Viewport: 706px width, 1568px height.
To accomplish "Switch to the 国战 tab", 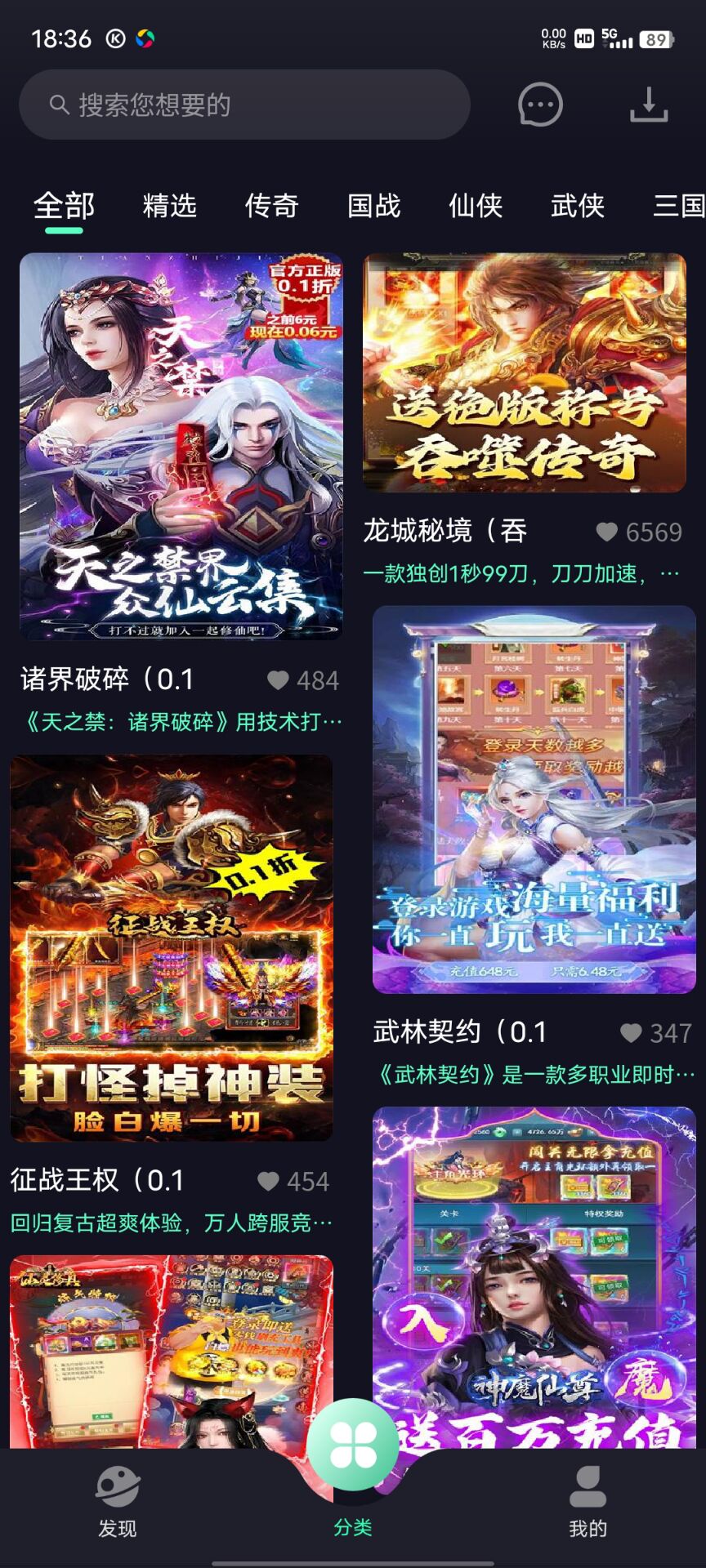I will [374, 206].
